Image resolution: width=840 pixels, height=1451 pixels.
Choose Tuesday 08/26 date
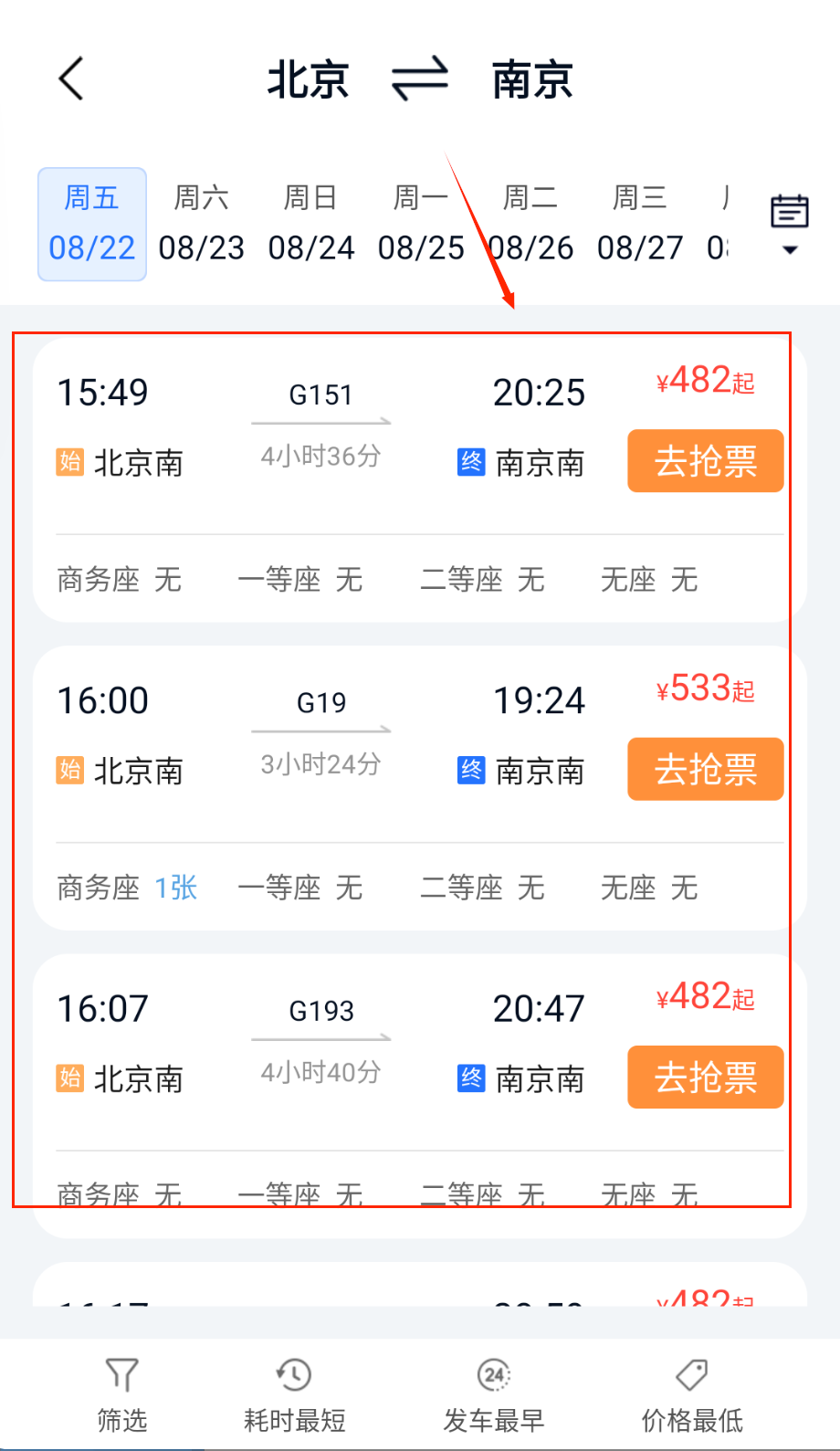[x=530, y=223]
